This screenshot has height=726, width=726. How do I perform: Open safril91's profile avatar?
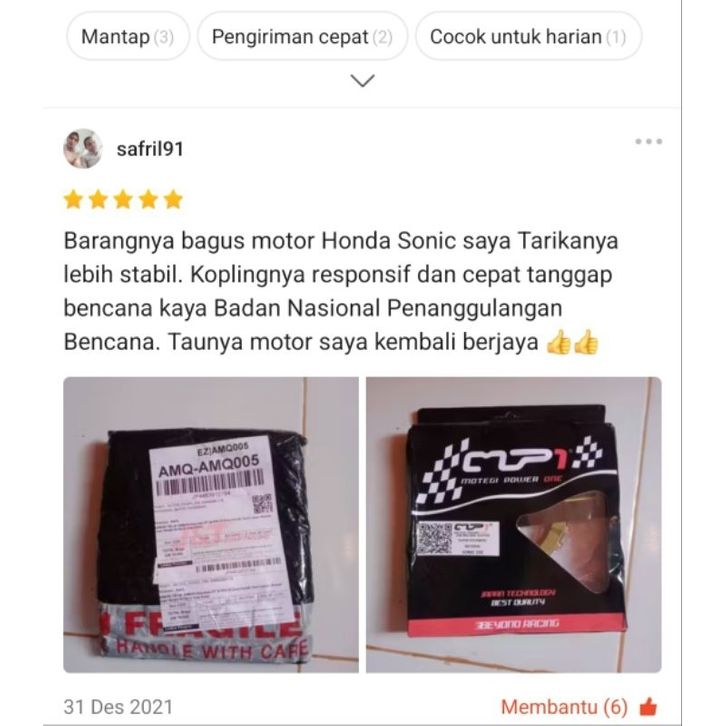point(83,149)
